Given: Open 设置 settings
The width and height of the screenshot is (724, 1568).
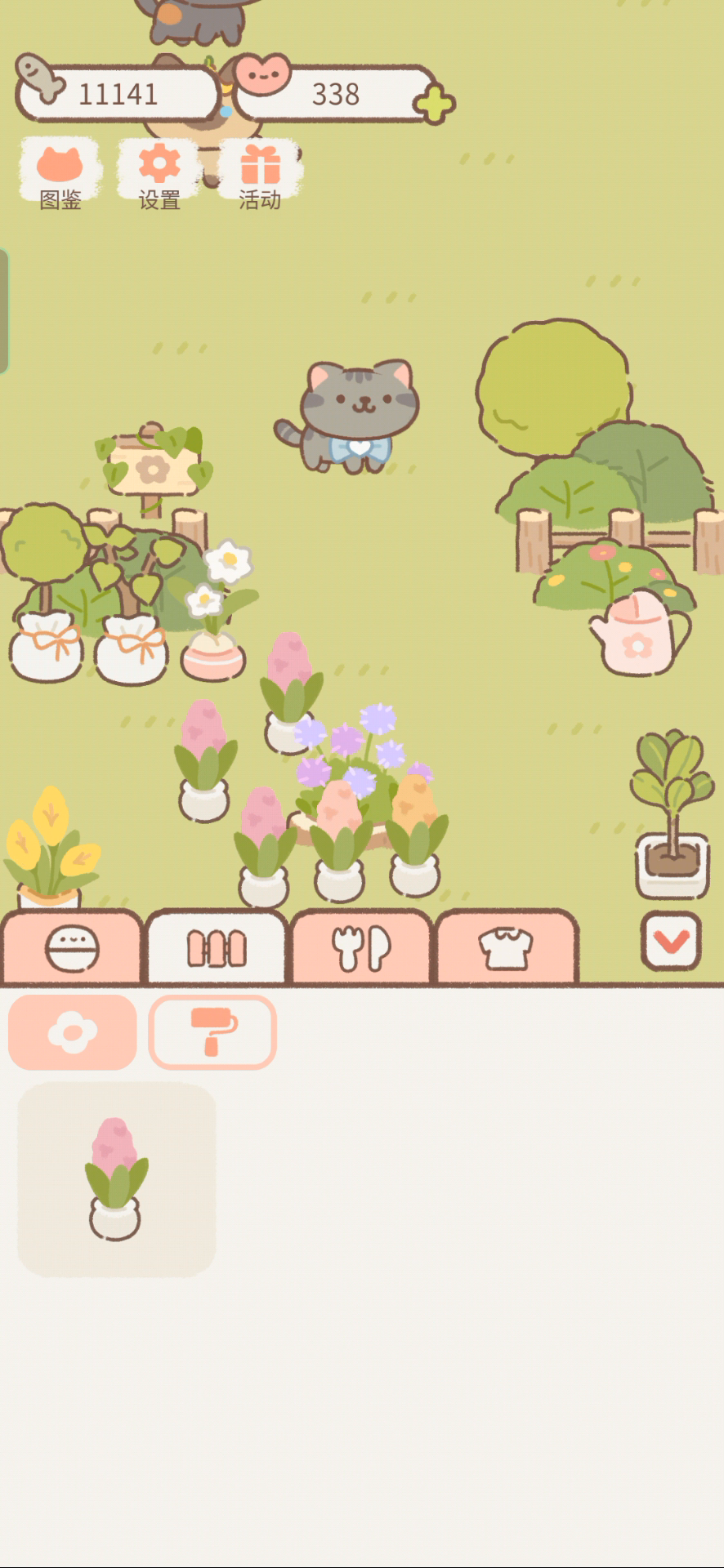Looking at the screenshot, I should pyautogui.click(x=159, y=175).
